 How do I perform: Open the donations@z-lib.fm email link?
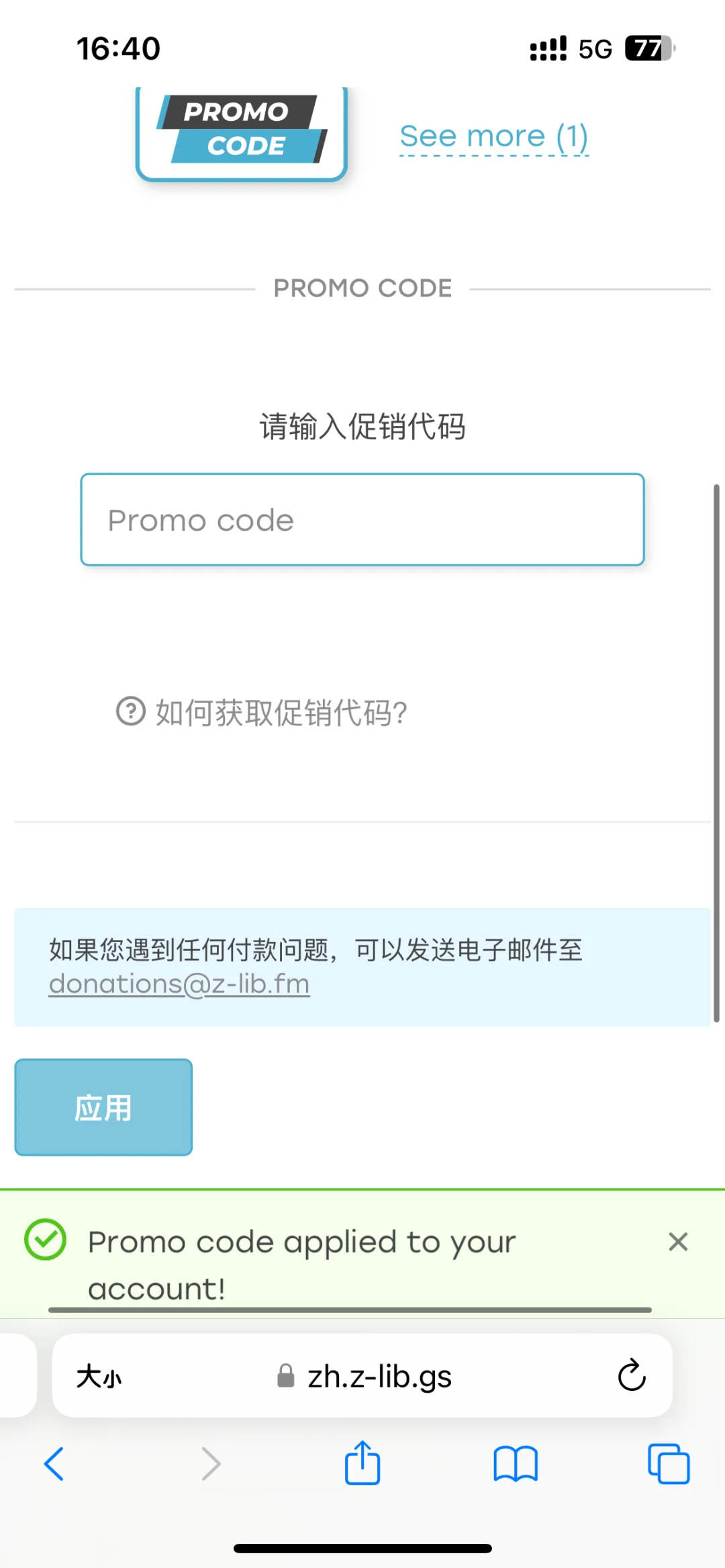tap(179, 984)
